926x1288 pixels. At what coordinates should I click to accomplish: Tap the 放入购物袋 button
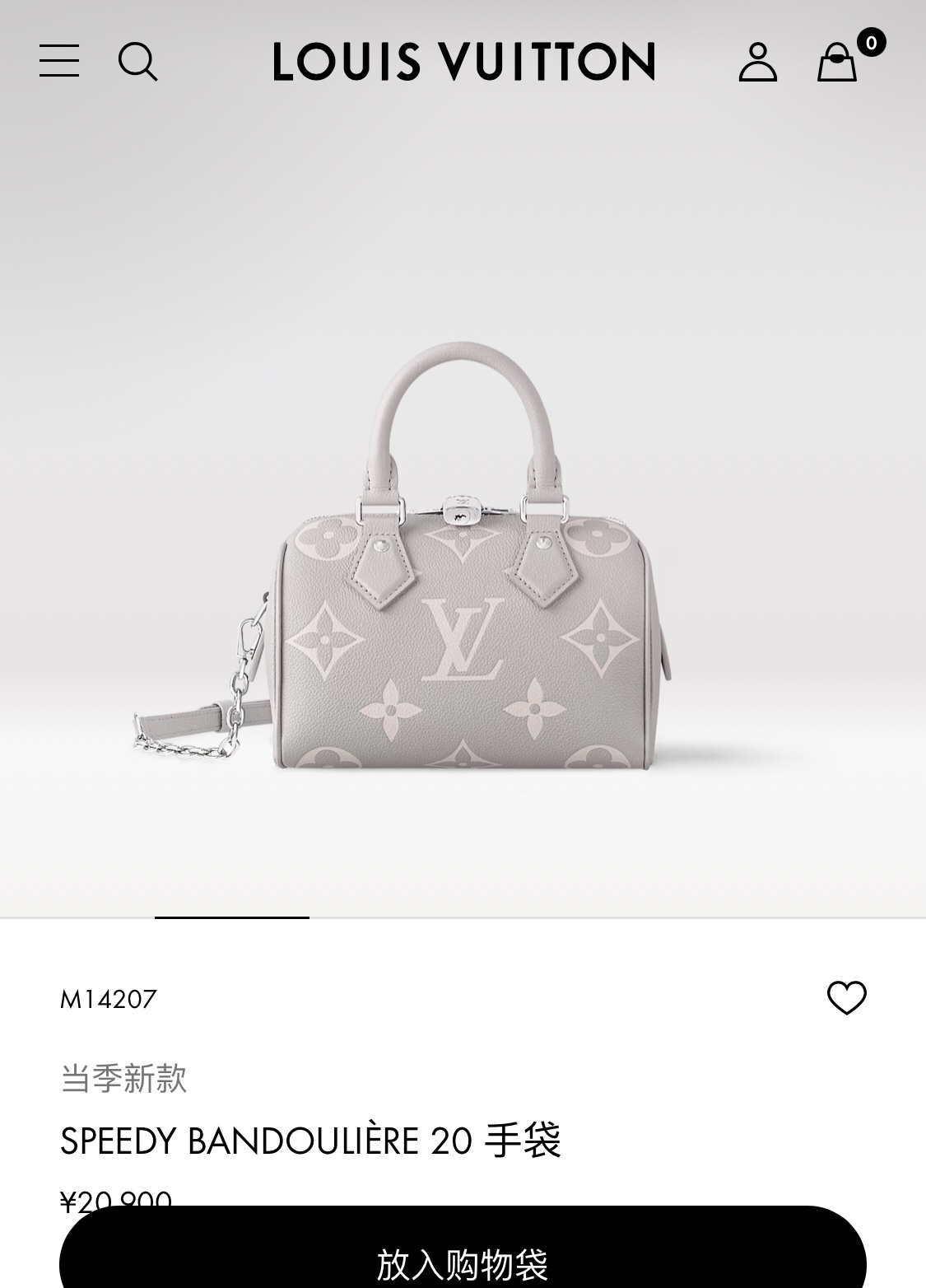click(x=463, y=1258)
